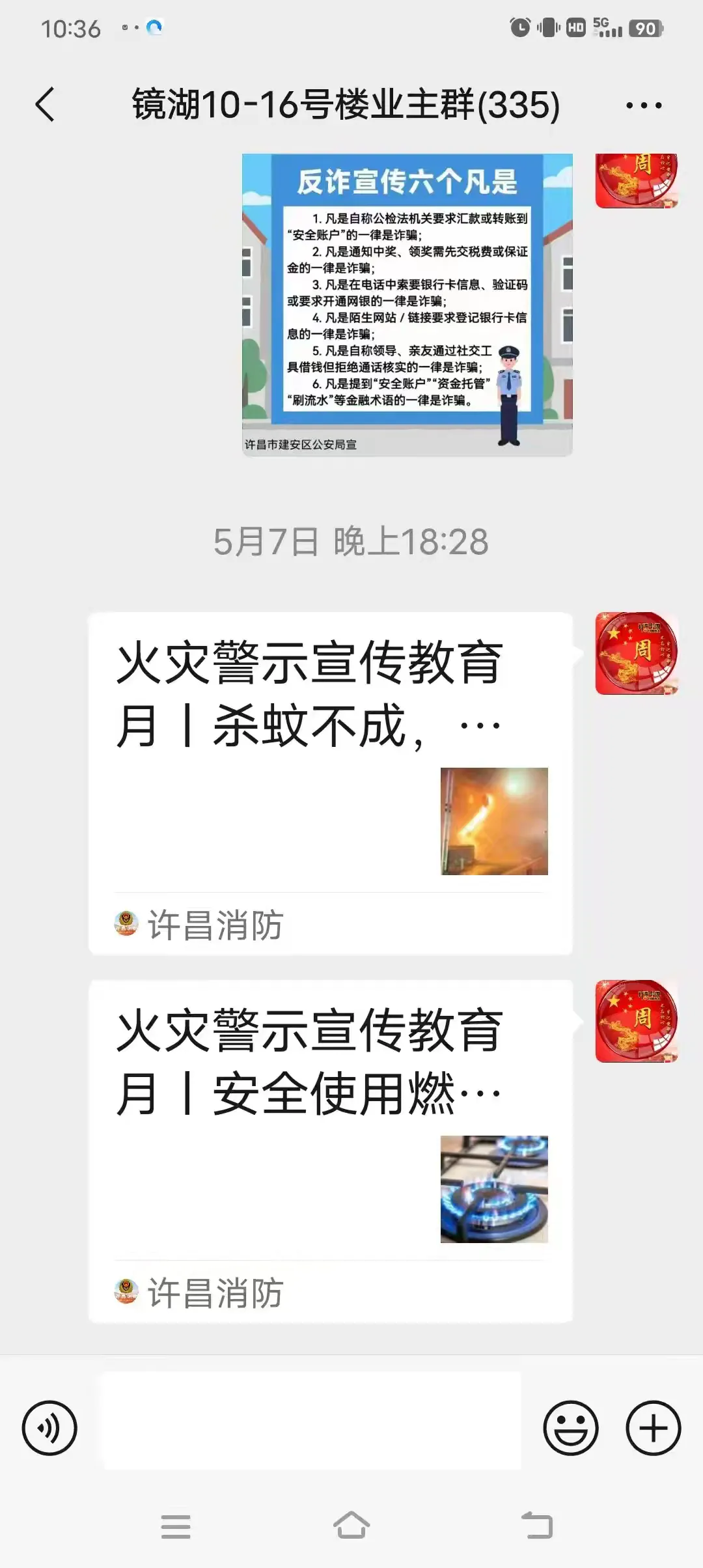Open the plus attachment menu
703x1568 pixels.
pos(653,1428)
